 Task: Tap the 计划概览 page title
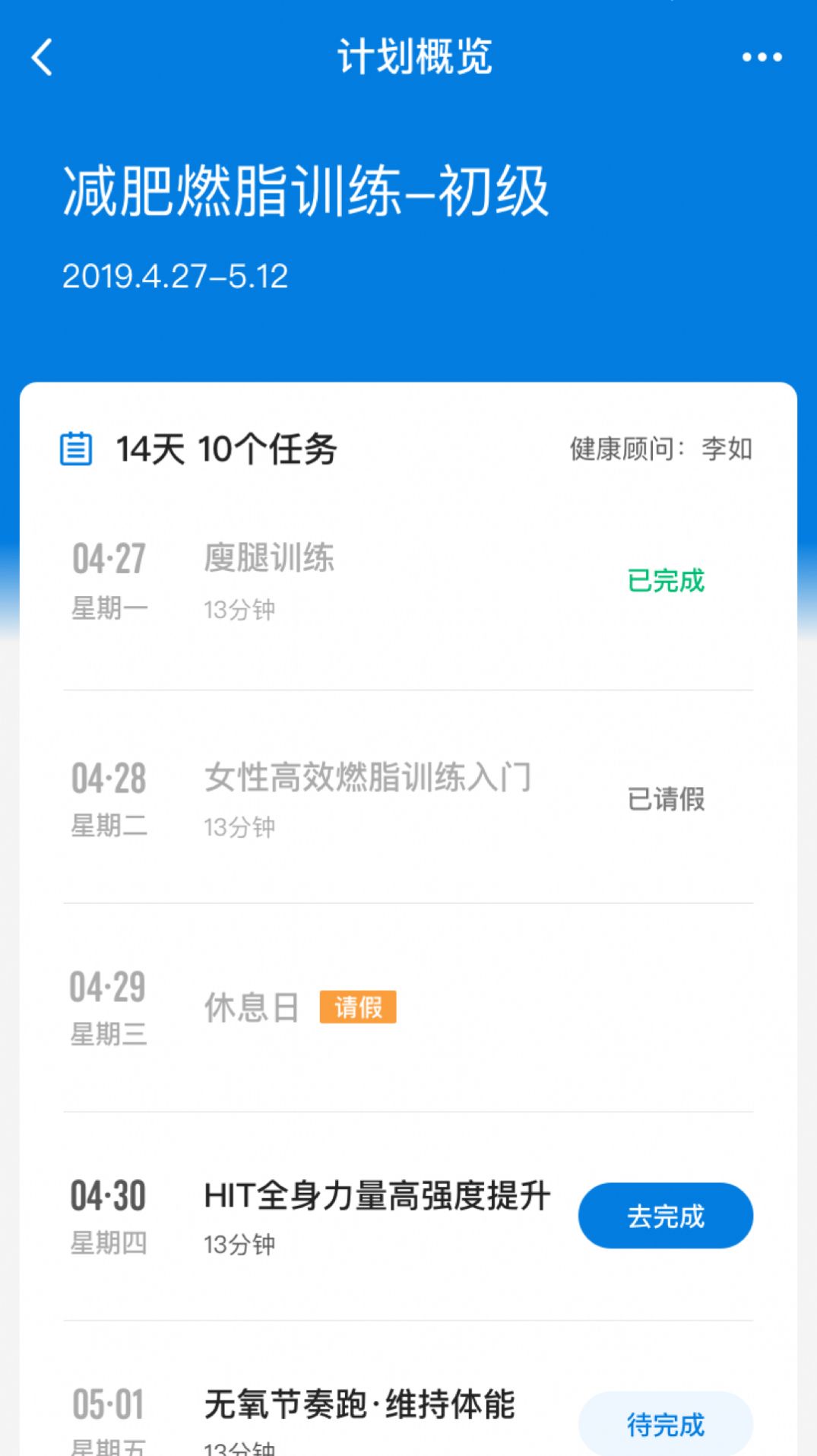tap(416, 59)
